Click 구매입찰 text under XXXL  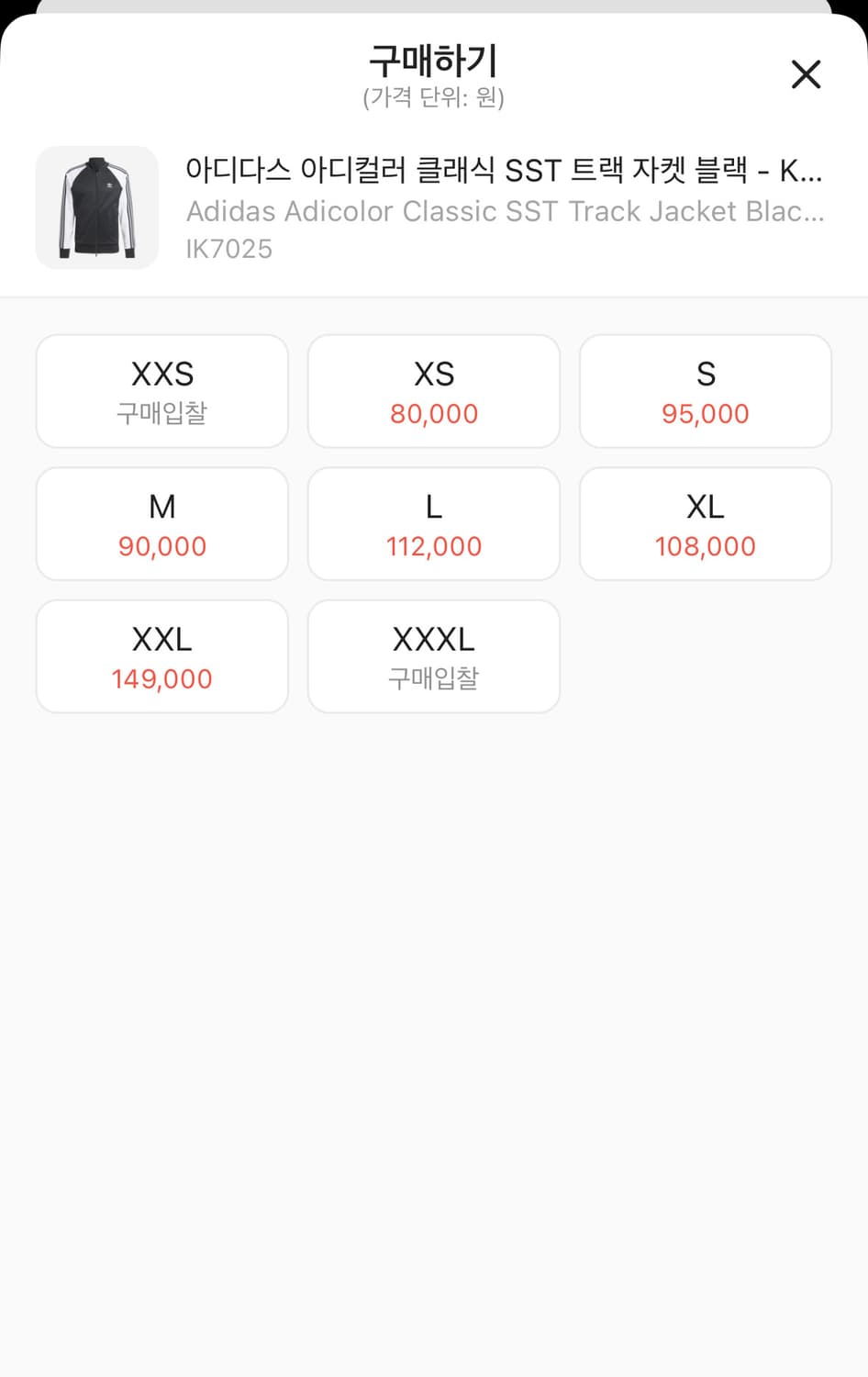coord(433,678)
